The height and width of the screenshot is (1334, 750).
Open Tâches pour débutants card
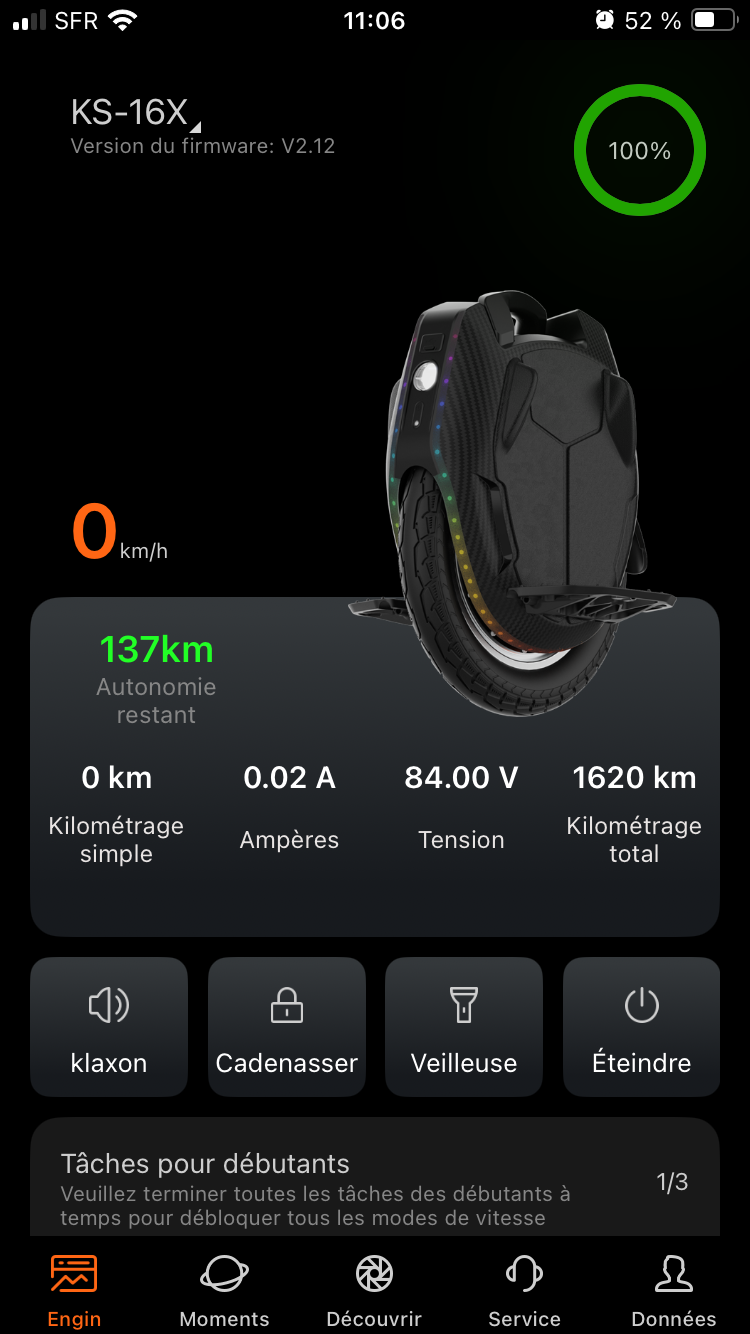[x=375, y=1178]
